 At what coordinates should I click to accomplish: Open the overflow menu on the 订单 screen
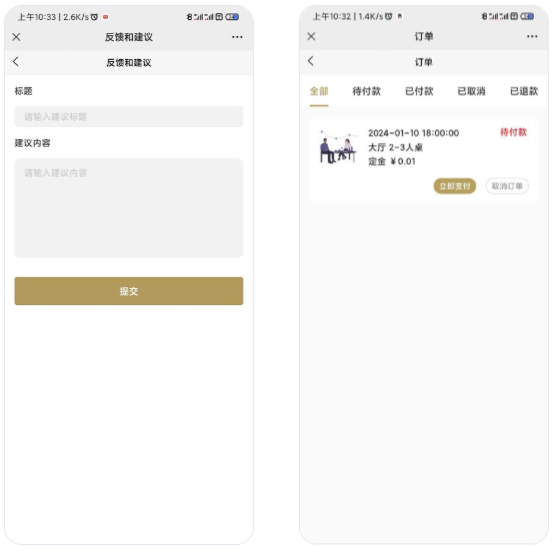pyautogui.click(x=532, y=36)
